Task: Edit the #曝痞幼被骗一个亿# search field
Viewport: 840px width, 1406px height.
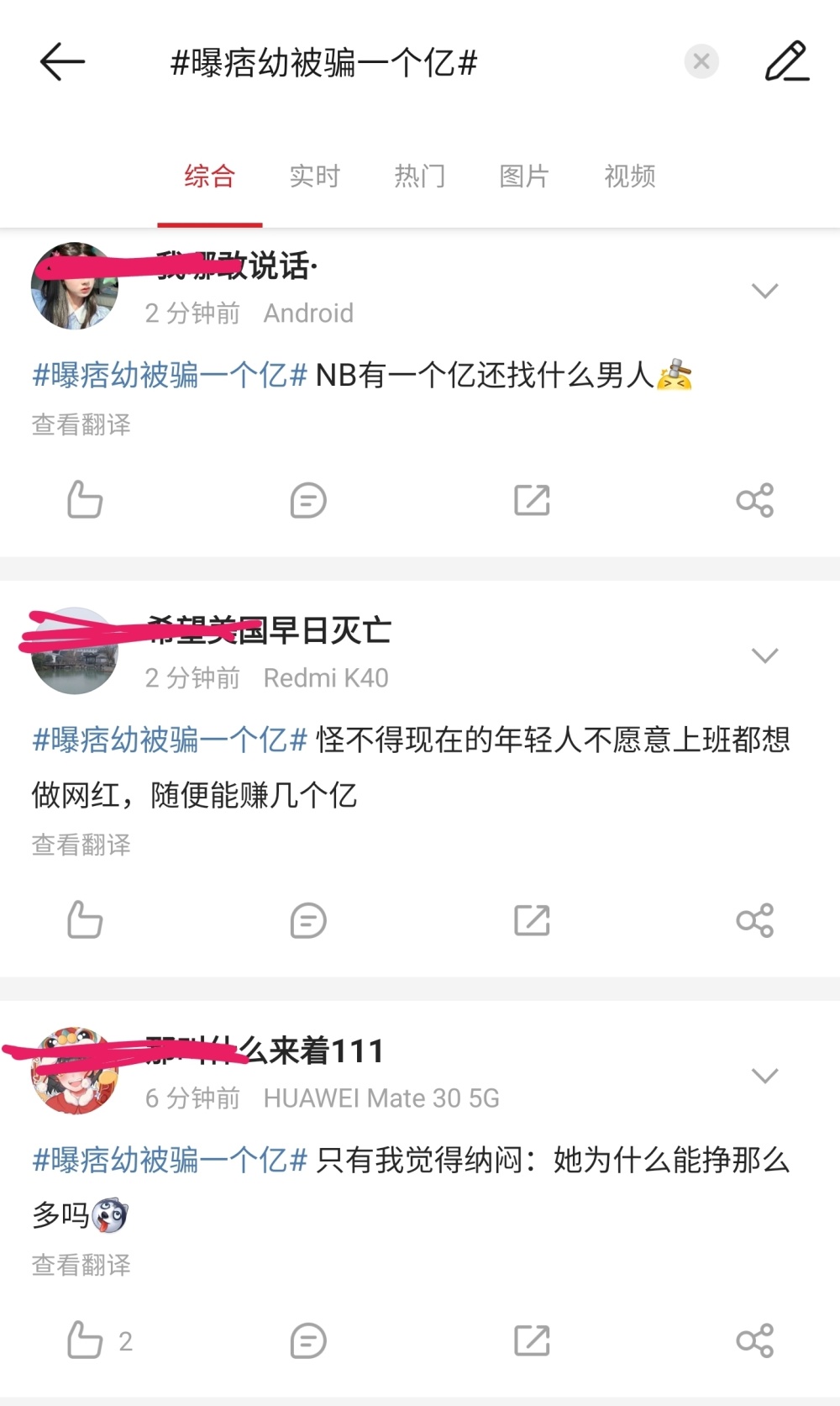Action: (403, 63)
